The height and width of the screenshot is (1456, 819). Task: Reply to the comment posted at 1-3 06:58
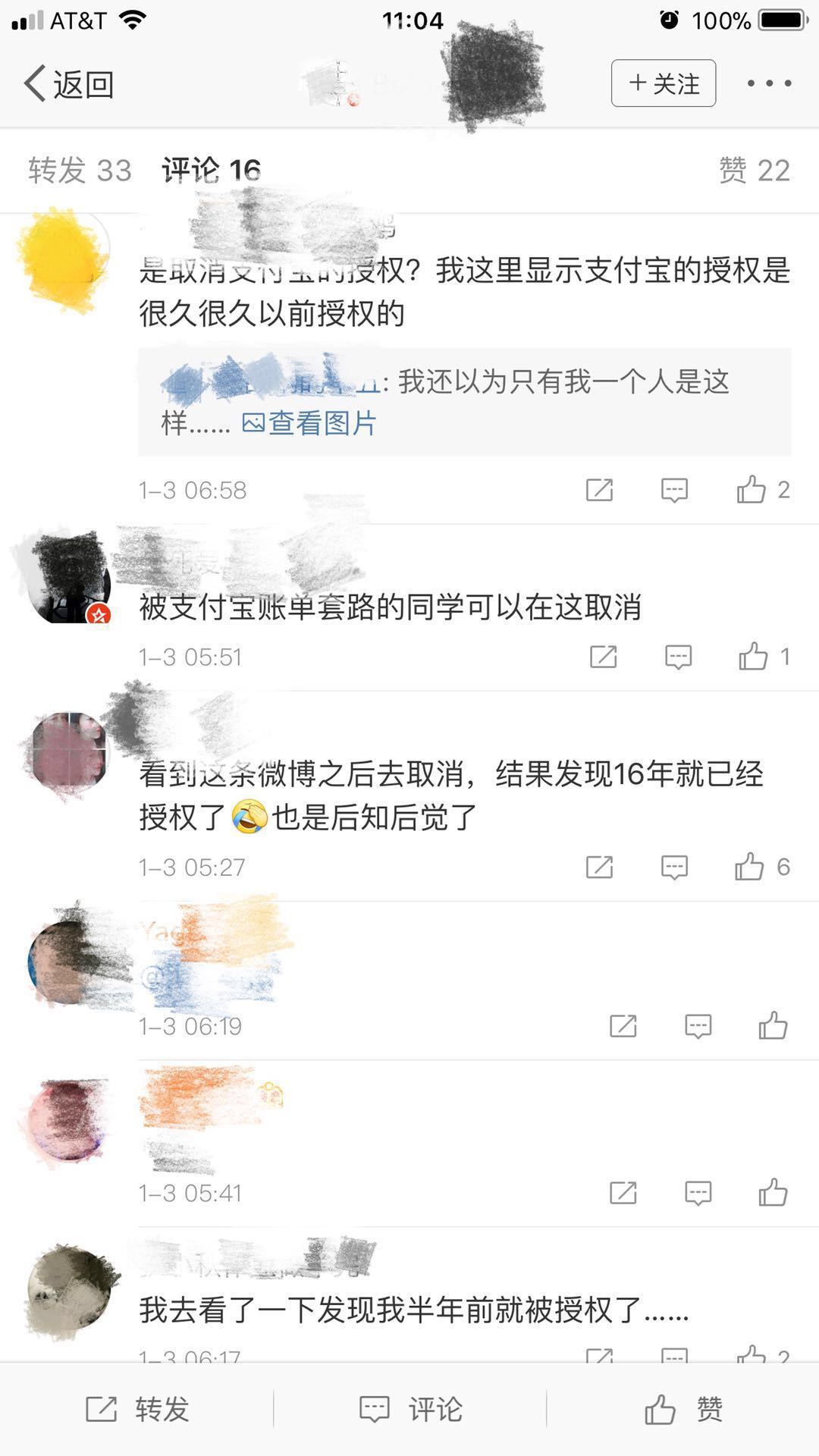(674, 491)
